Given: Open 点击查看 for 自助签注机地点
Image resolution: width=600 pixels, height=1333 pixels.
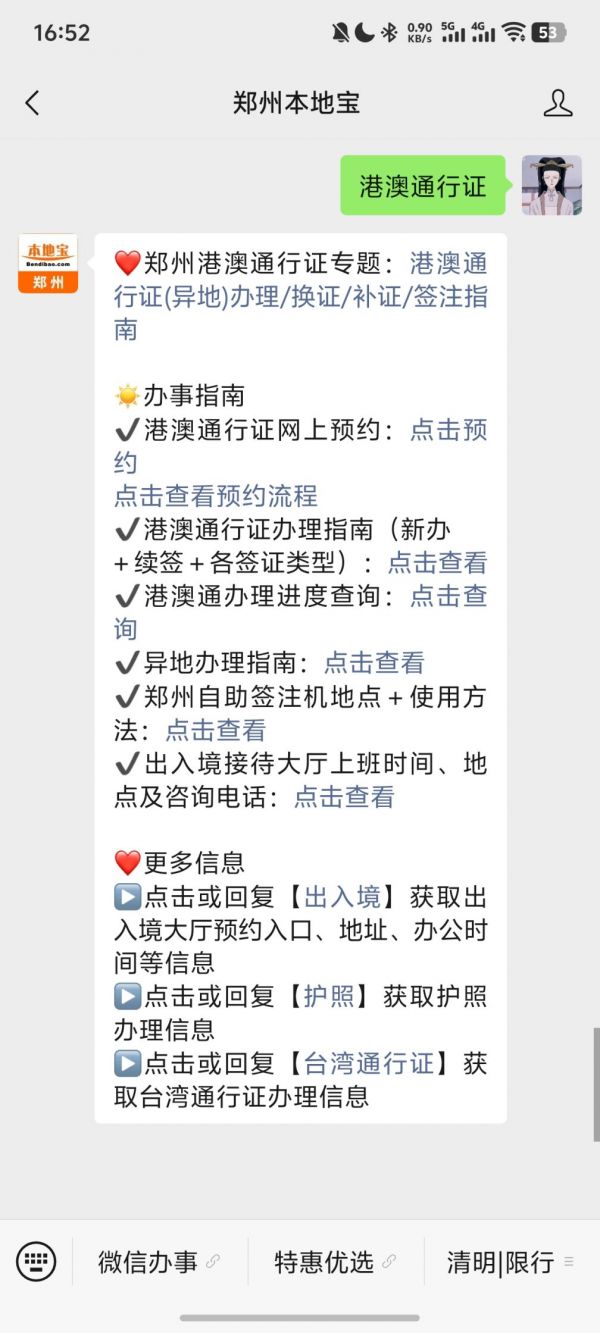Looking at the screenshot, I should (x=215, y=730).
